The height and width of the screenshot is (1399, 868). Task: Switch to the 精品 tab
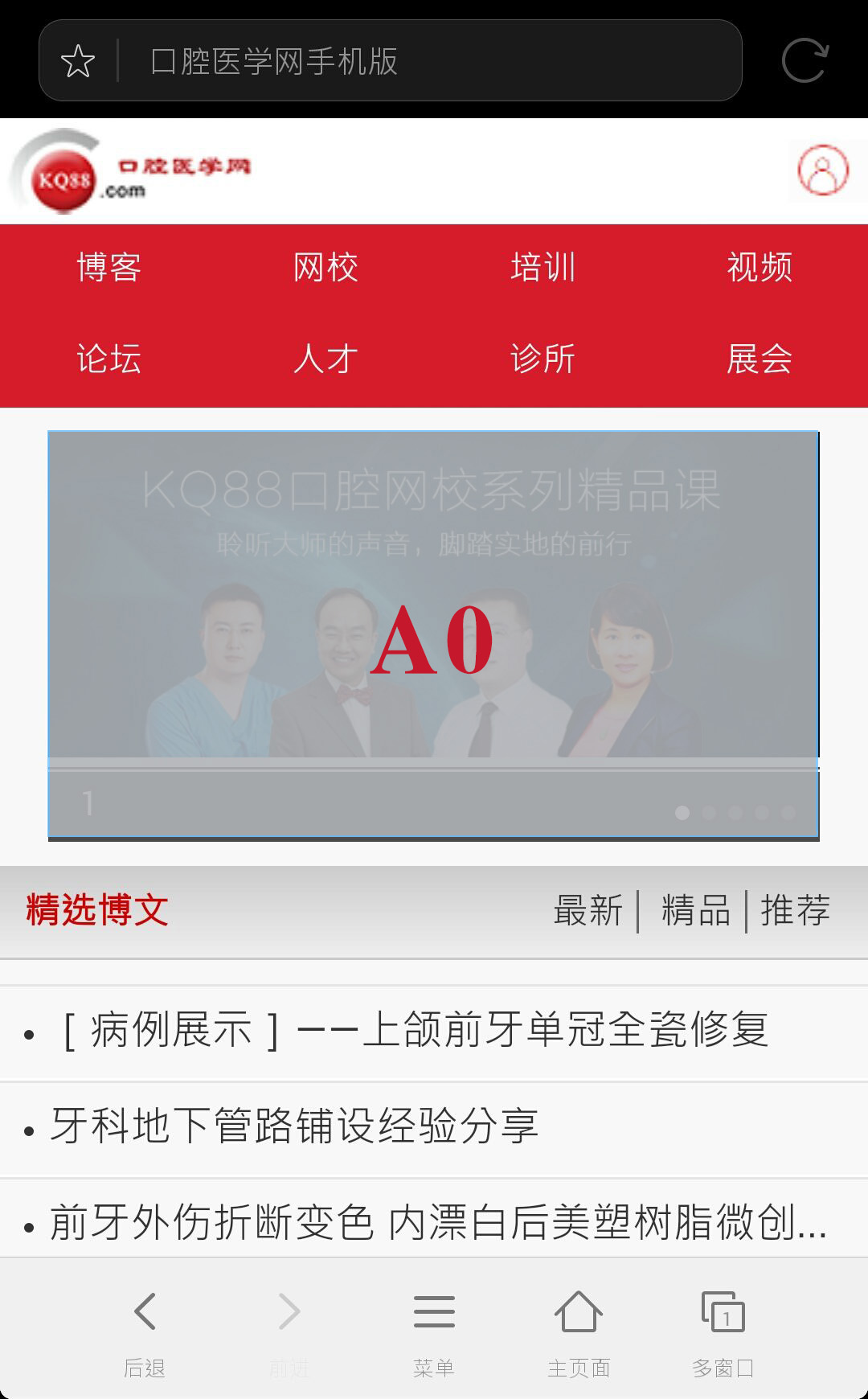pyautogui.click(x=695, y=911)
